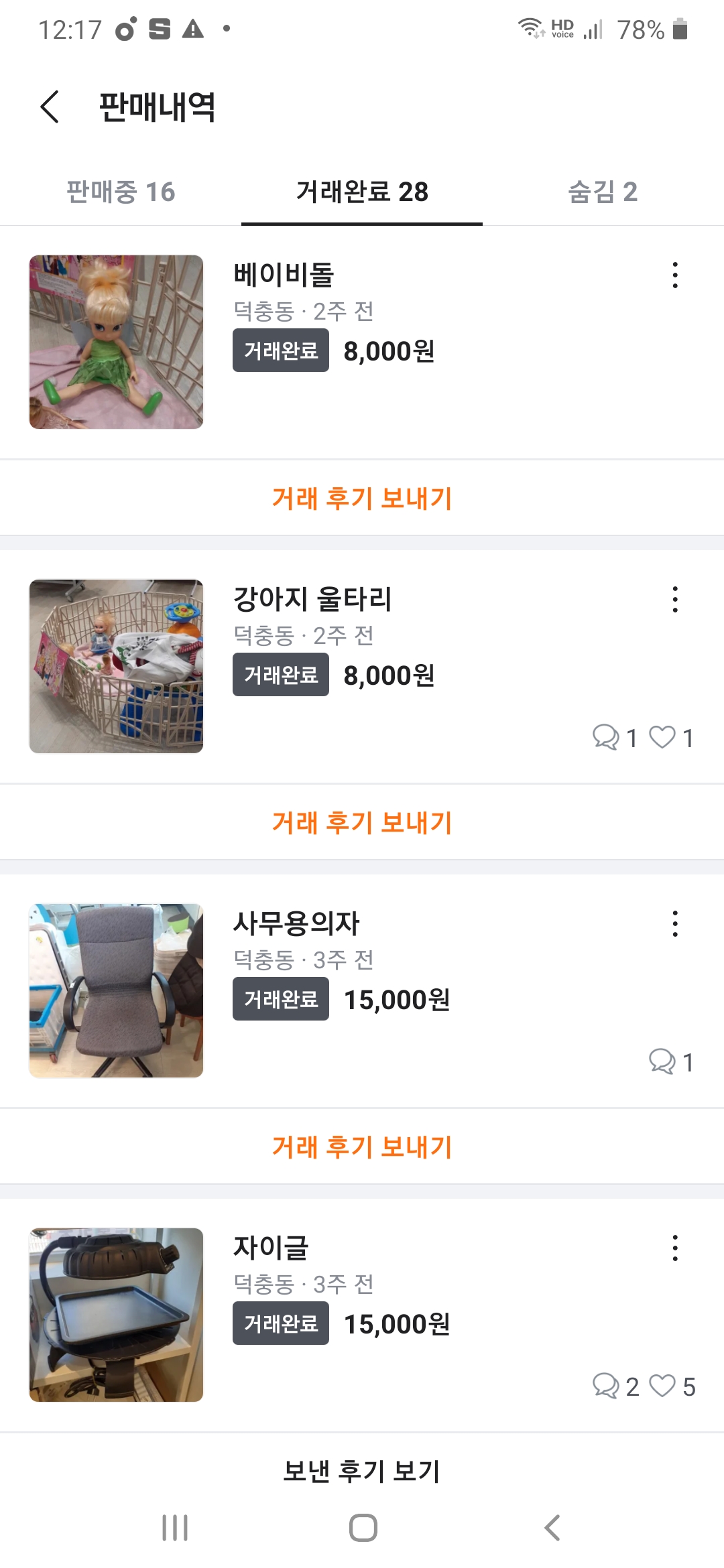The height and width of the screenshot is (1568, 724).
Task: Open the recent apps view
Action: click(x=175, y=1528)
